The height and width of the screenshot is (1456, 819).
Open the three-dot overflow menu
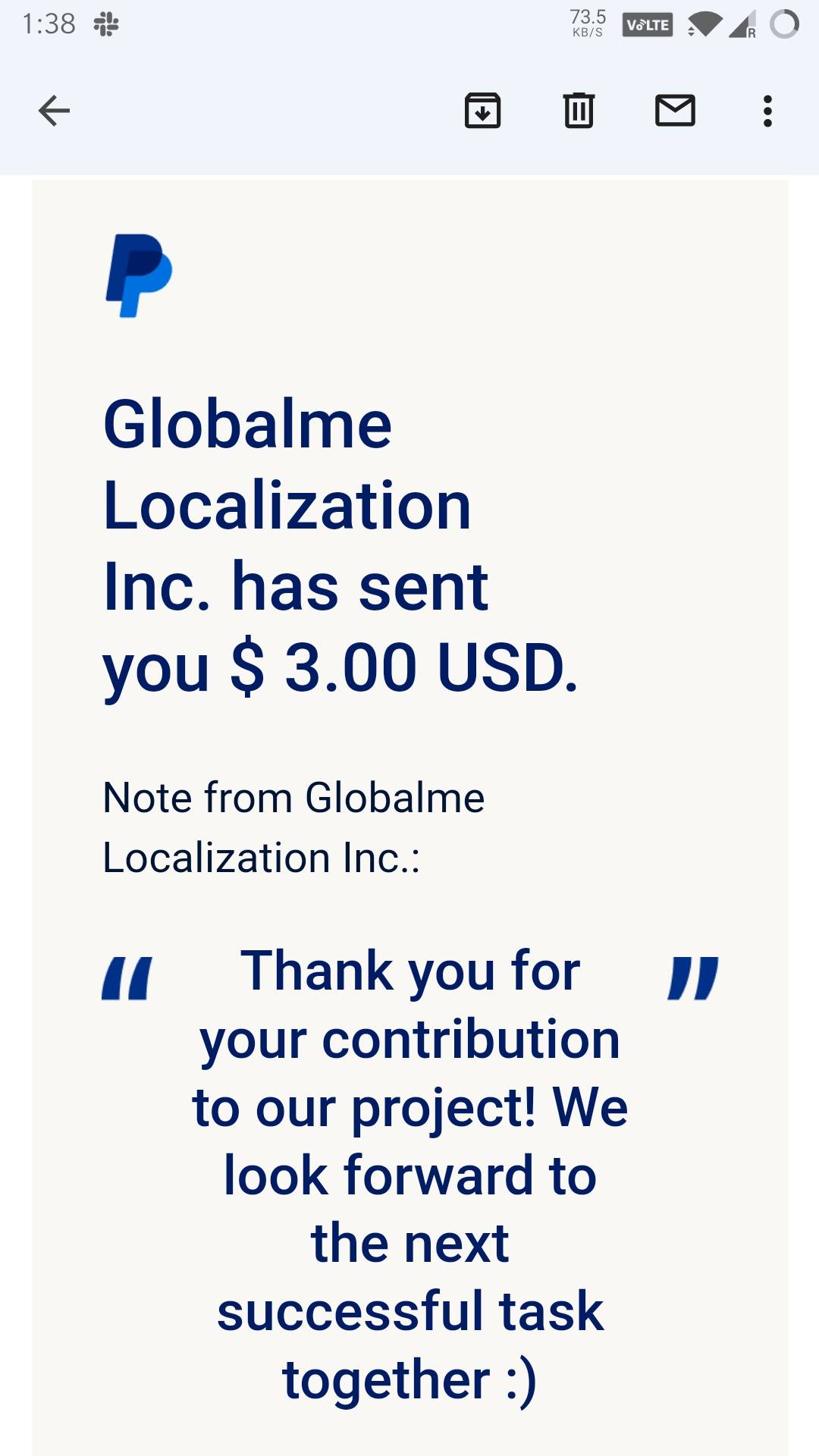pos(767,111)
